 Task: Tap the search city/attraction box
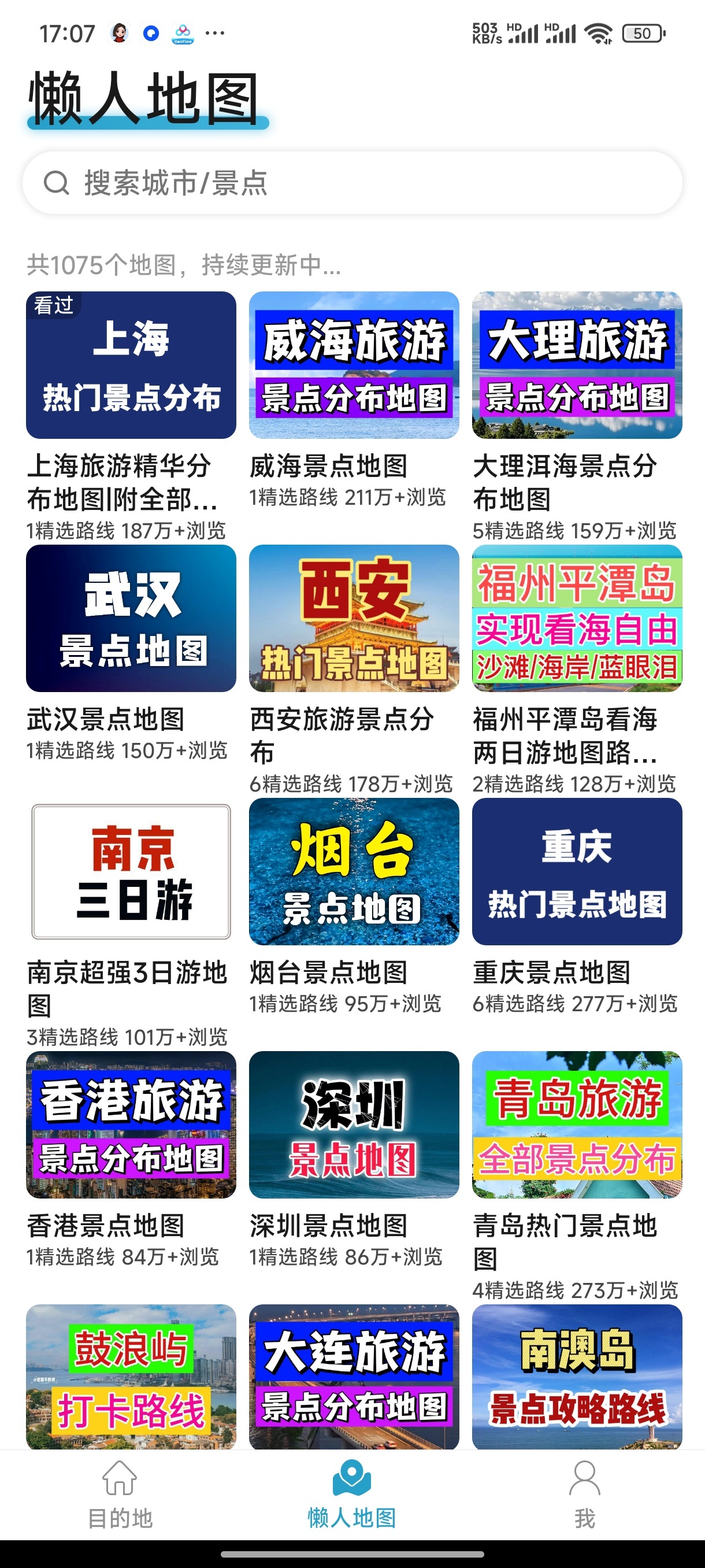coord(352,183)
